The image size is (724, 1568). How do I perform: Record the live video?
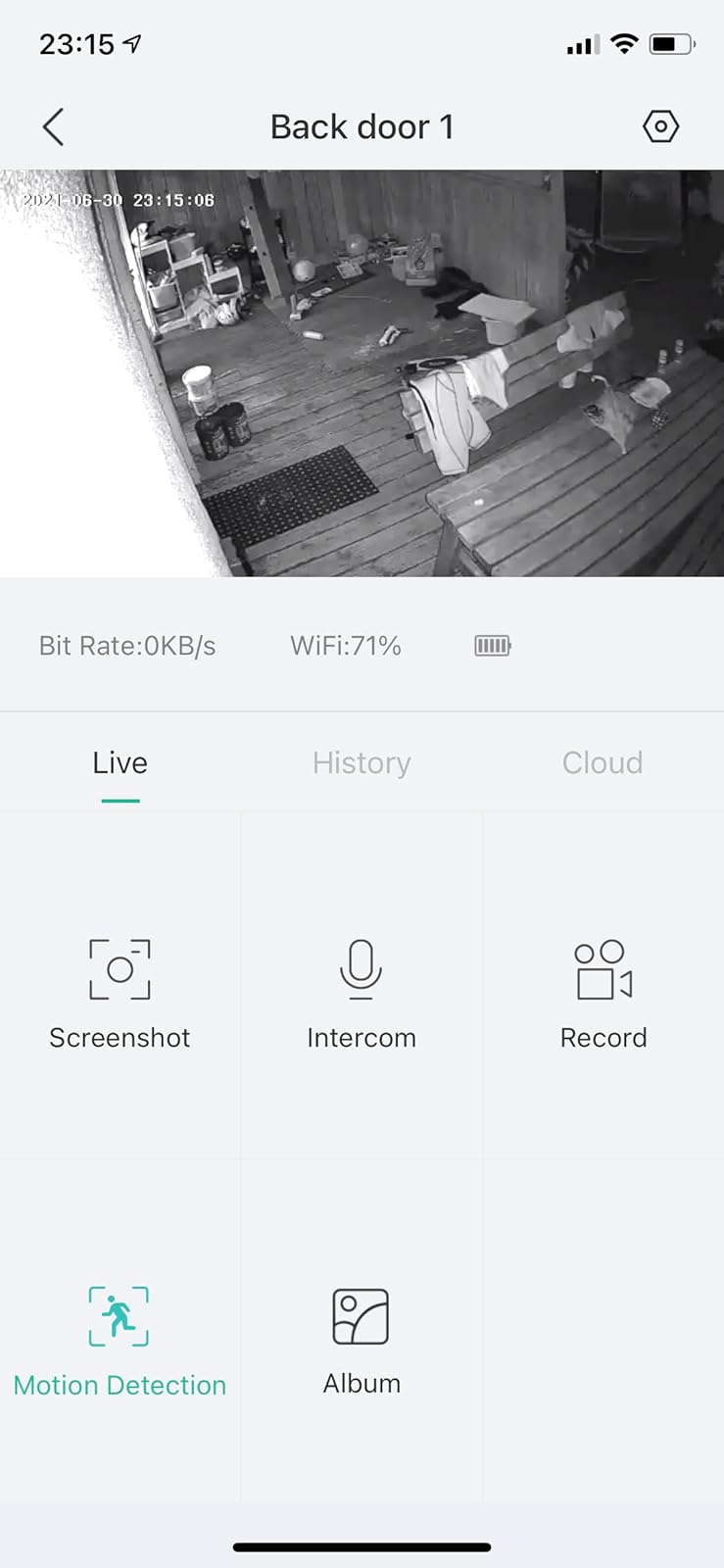tap(603, 992)
